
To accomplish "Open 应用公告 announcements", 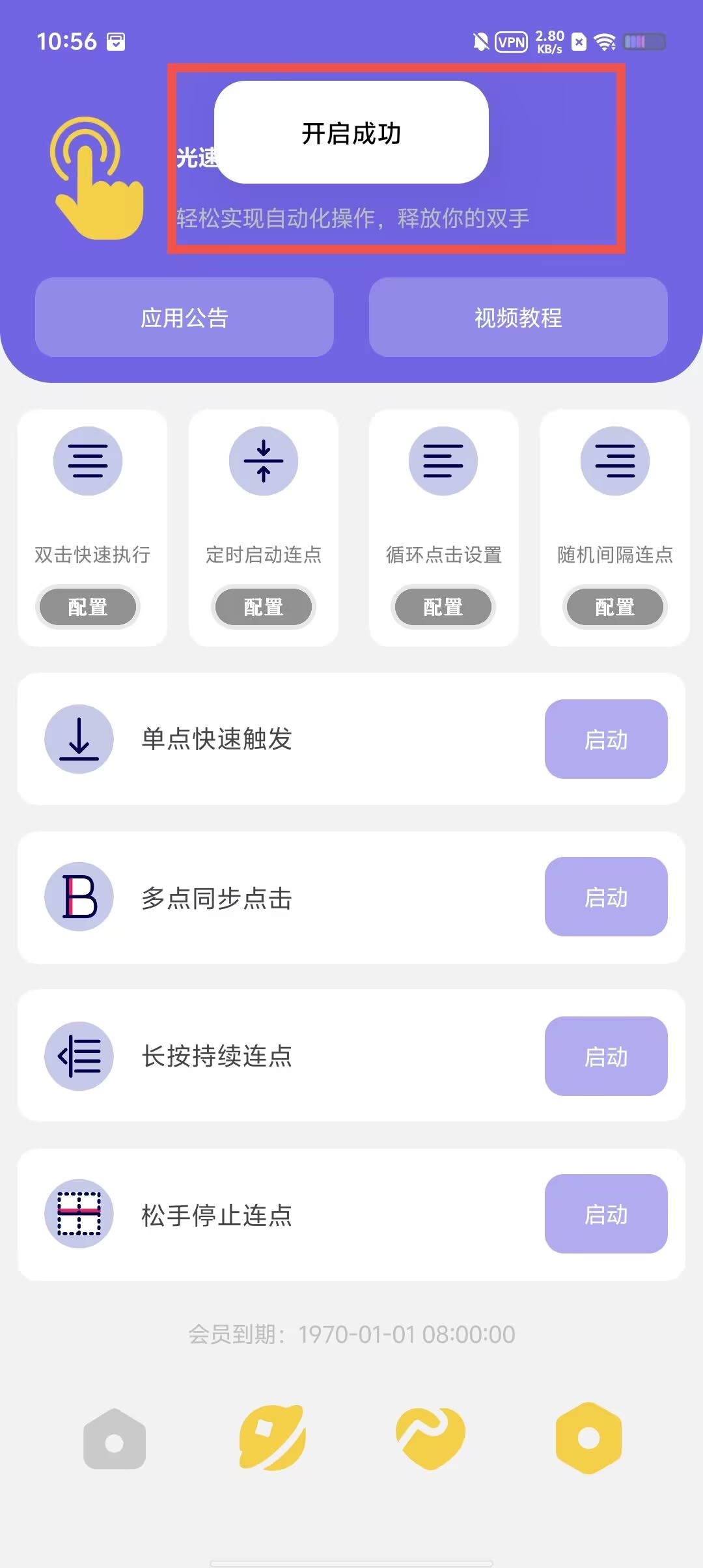I will click(x=184, y=317).
